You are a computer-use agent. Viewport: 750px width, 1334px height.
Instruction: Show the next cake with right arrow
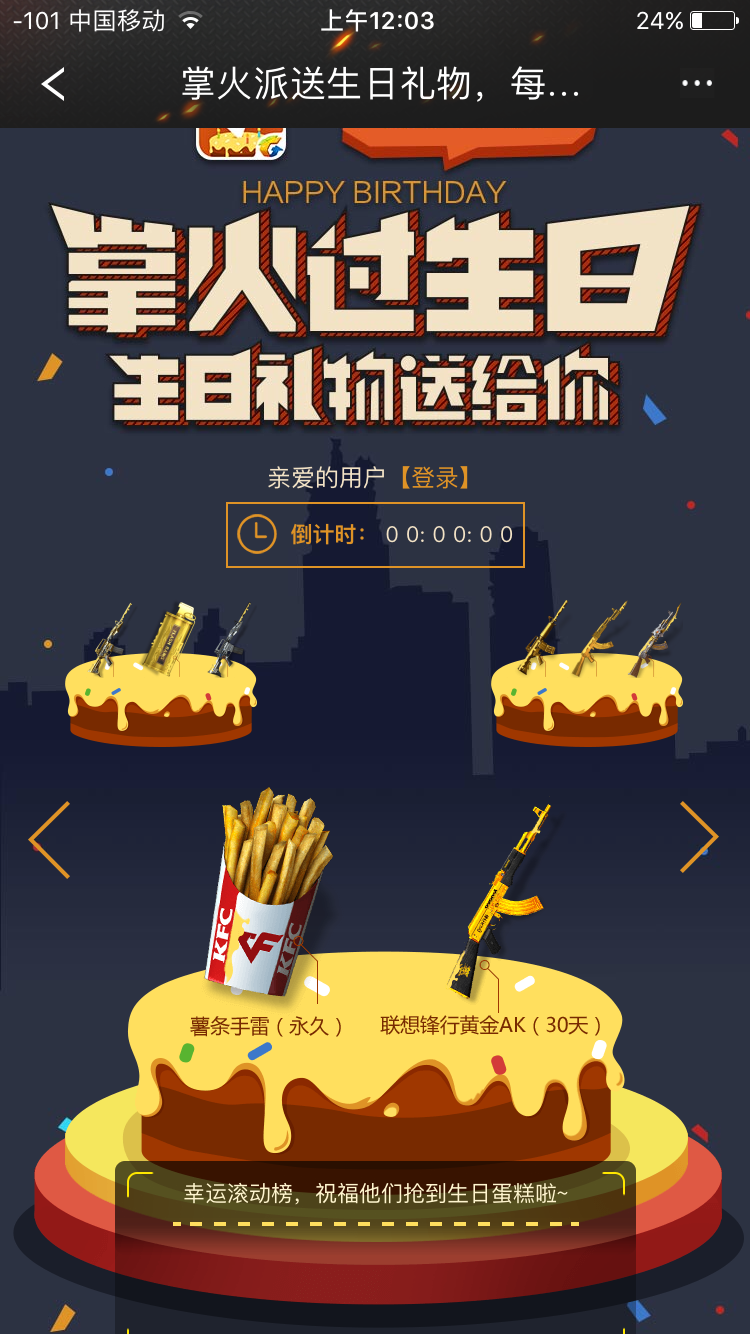click(699, 837)
